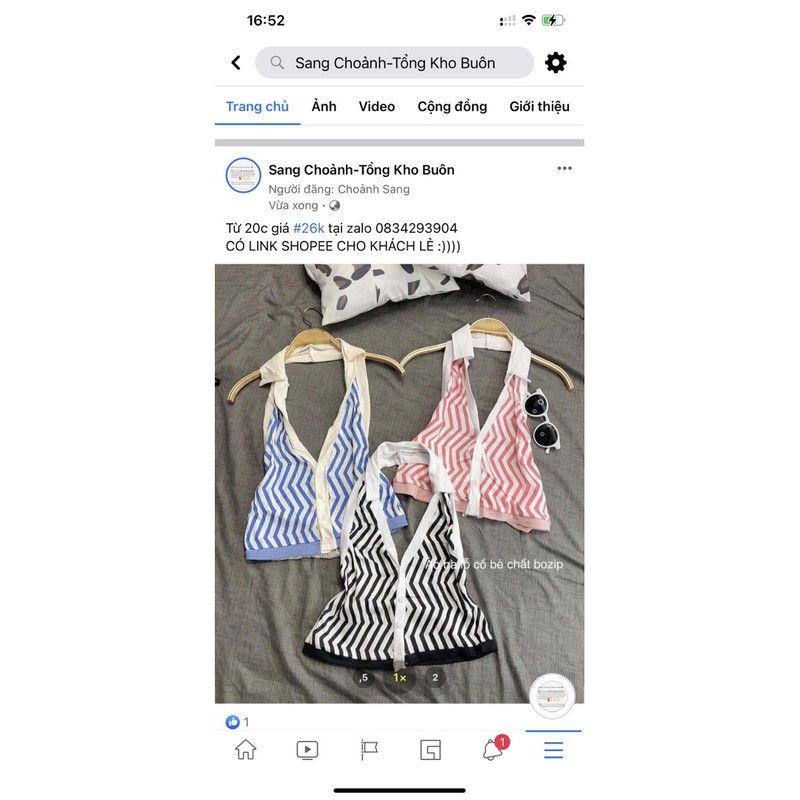Open the page name on the post header
The image size is (800, 800).
tap(361, 170)
